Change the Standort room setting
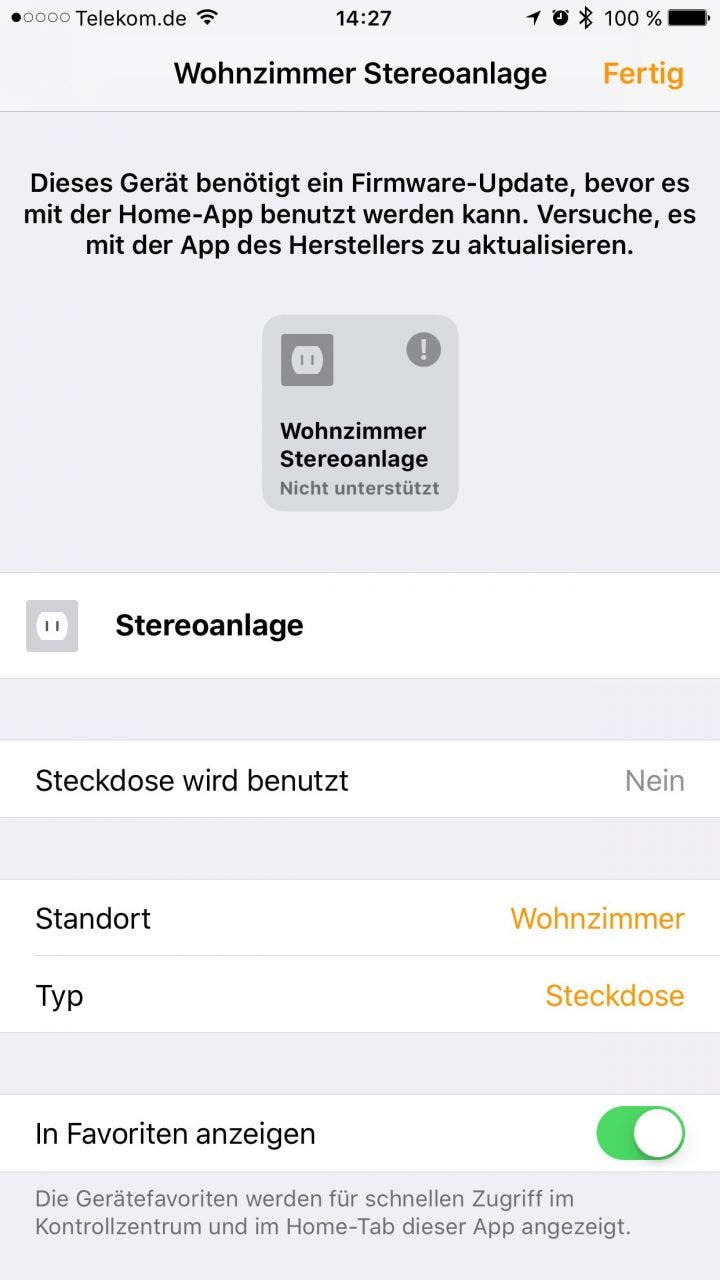Image resolution: width=720 pixels, height=1280 pixels. pos(360,918)
